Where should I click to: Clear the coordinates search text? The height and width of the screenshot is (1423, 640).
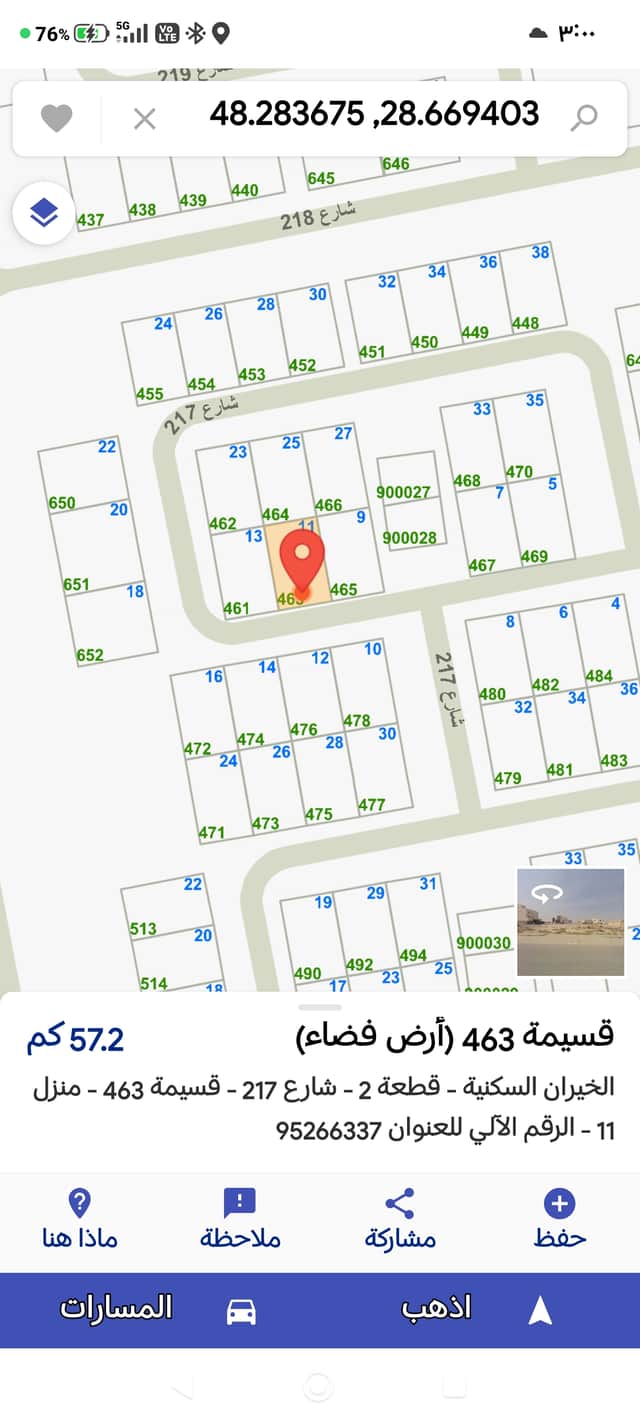(145, 119)
